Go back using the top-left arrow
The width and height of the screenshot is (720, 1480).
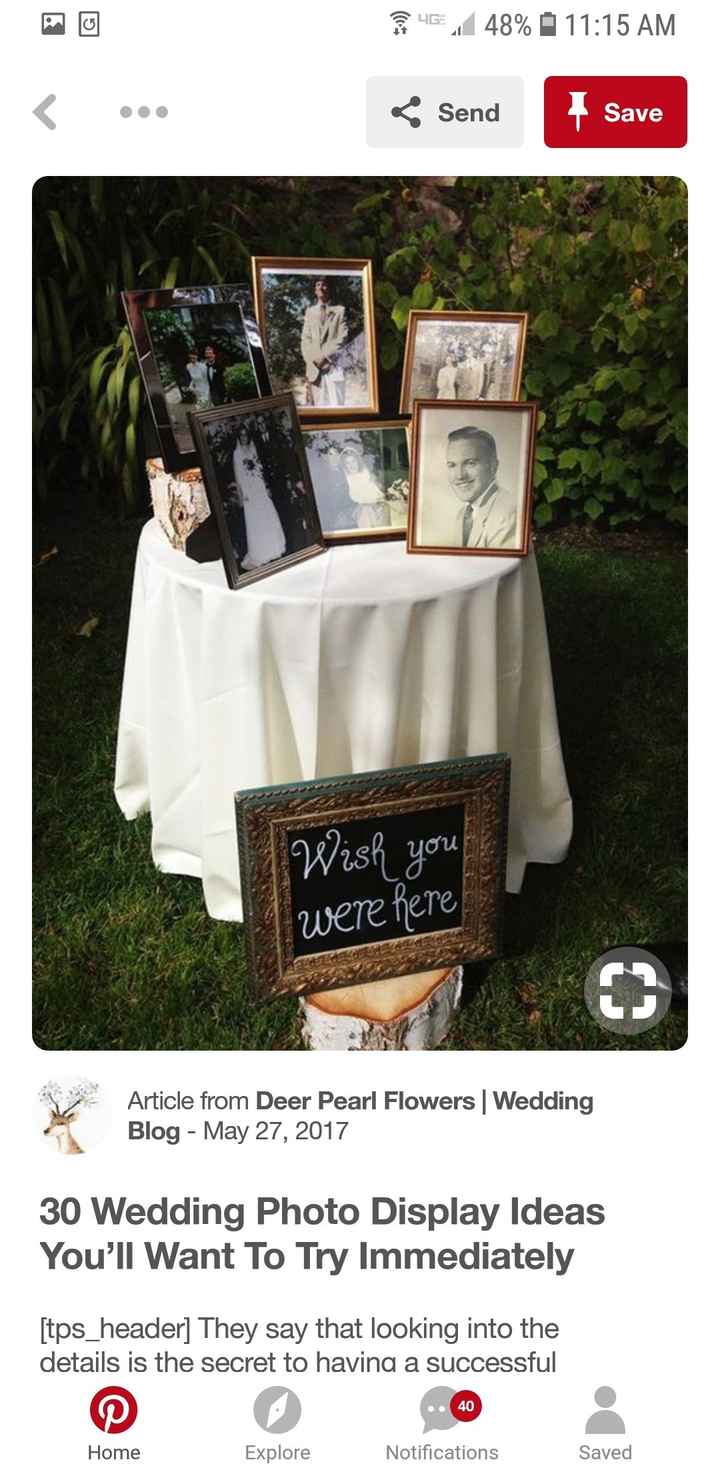coord(45,112)
